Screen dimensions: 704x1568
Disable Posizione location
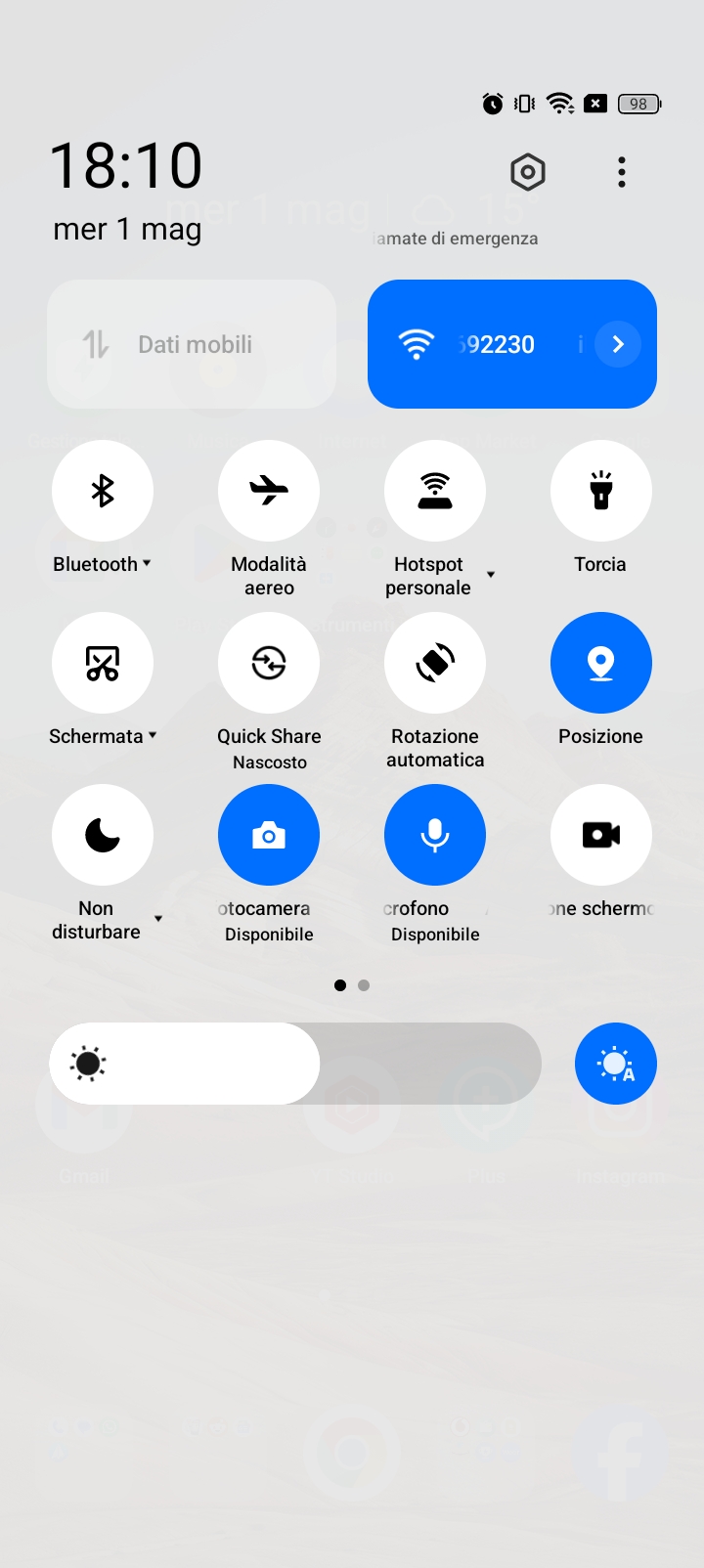pyautogui.click(x=601, y=663)
